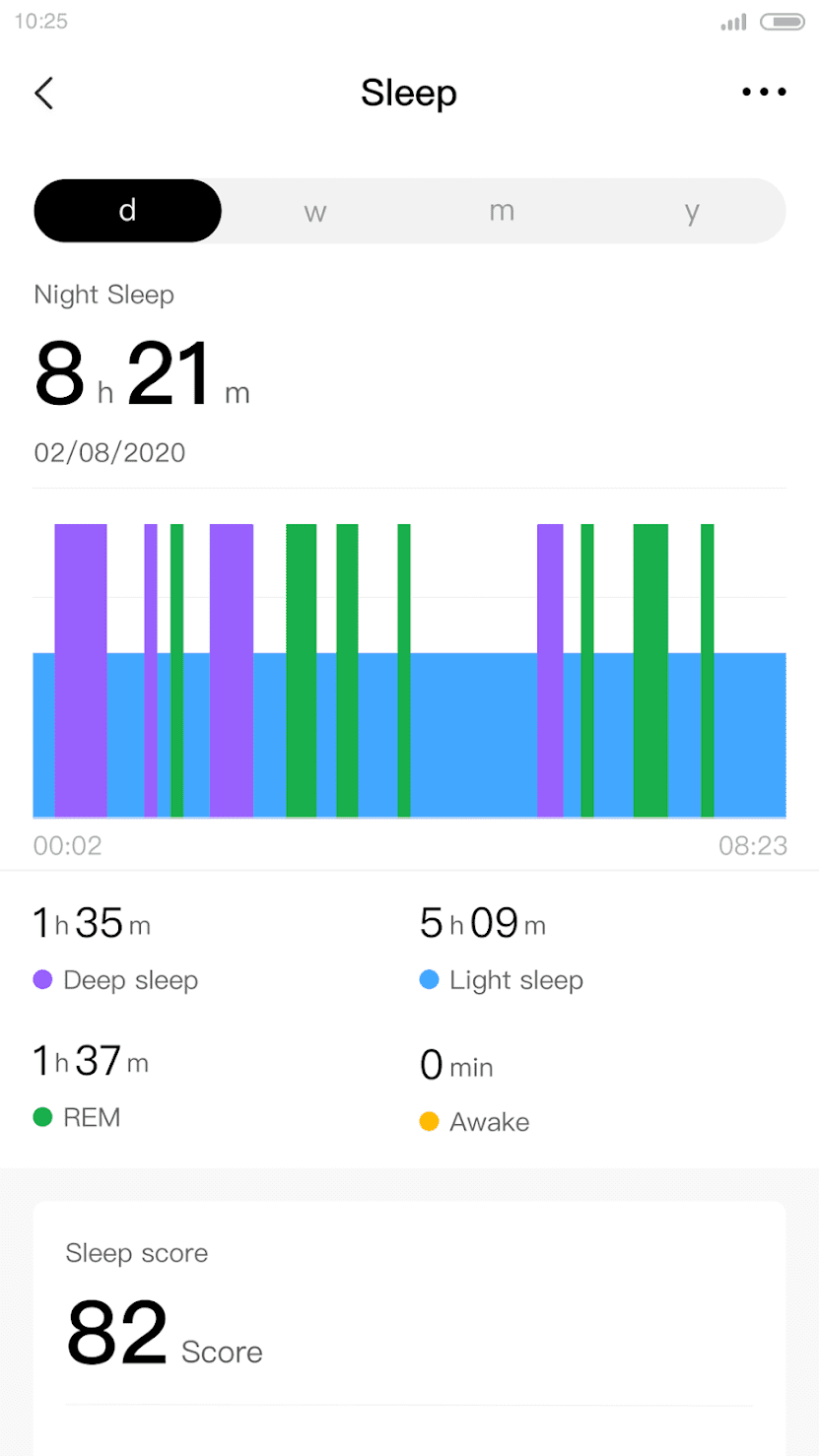The image size is (819, 1456).
Task: Go back from the Sleep screen
Action: 43,94
